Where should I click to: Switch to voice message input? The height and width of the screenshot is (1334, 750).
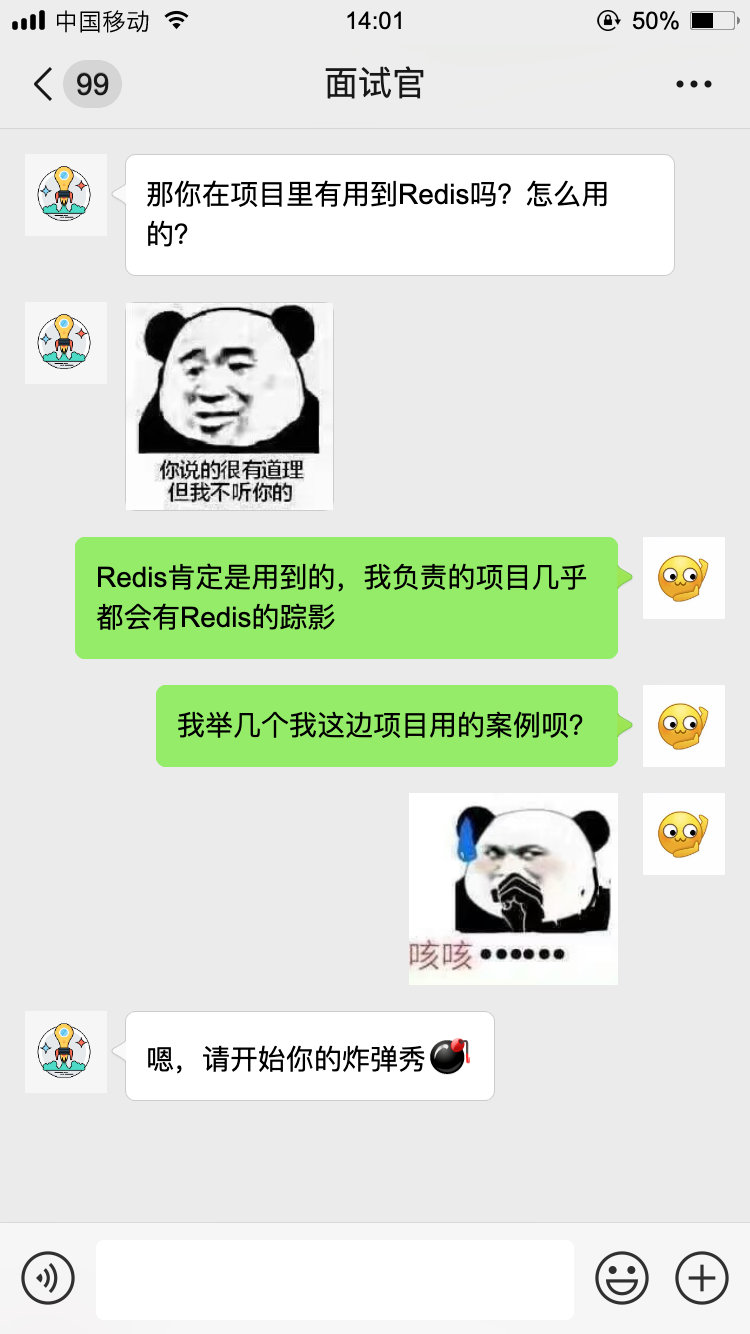tap(48, 1277)
